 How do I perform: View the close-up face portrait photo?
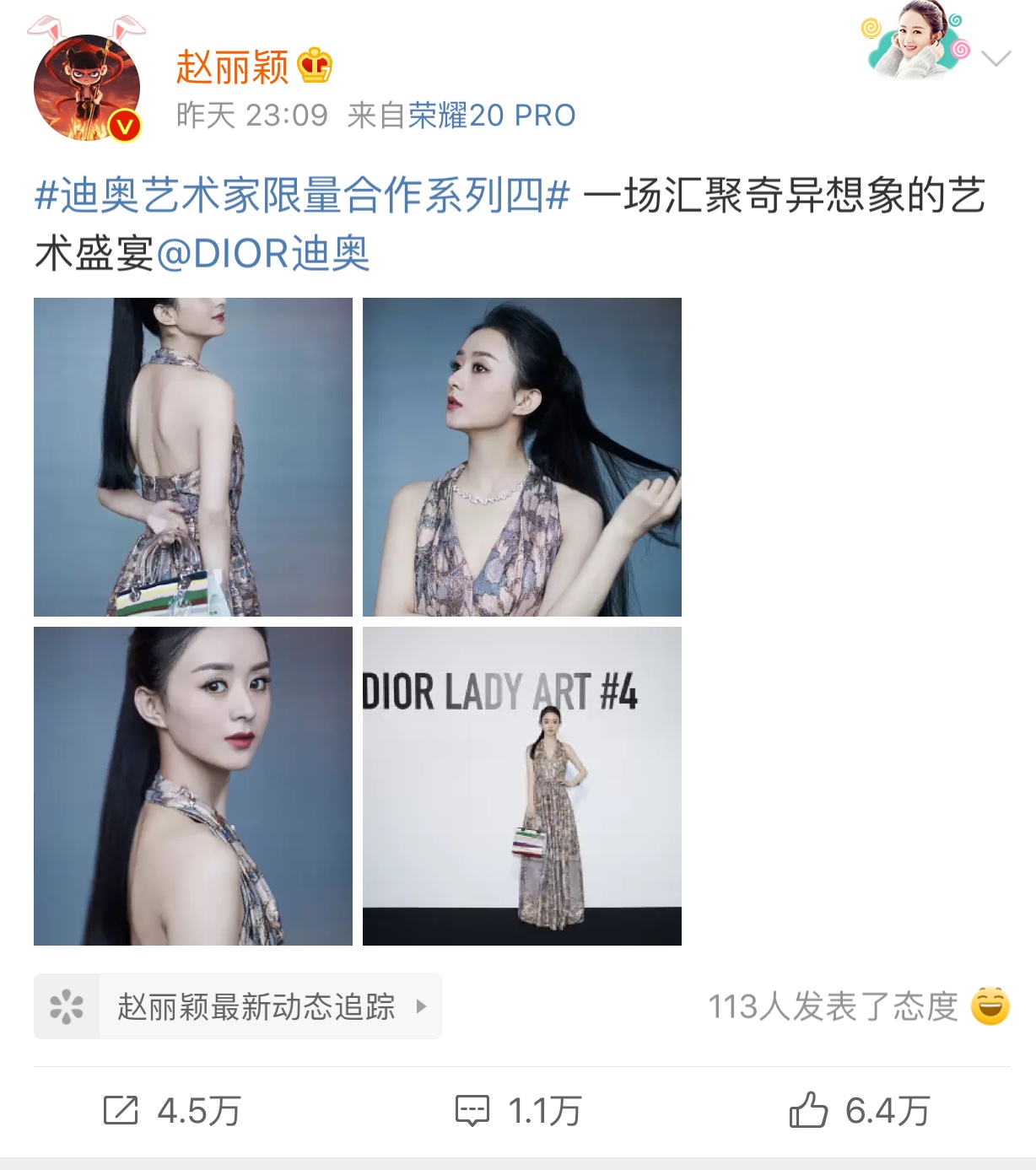[x=193, y=785]
